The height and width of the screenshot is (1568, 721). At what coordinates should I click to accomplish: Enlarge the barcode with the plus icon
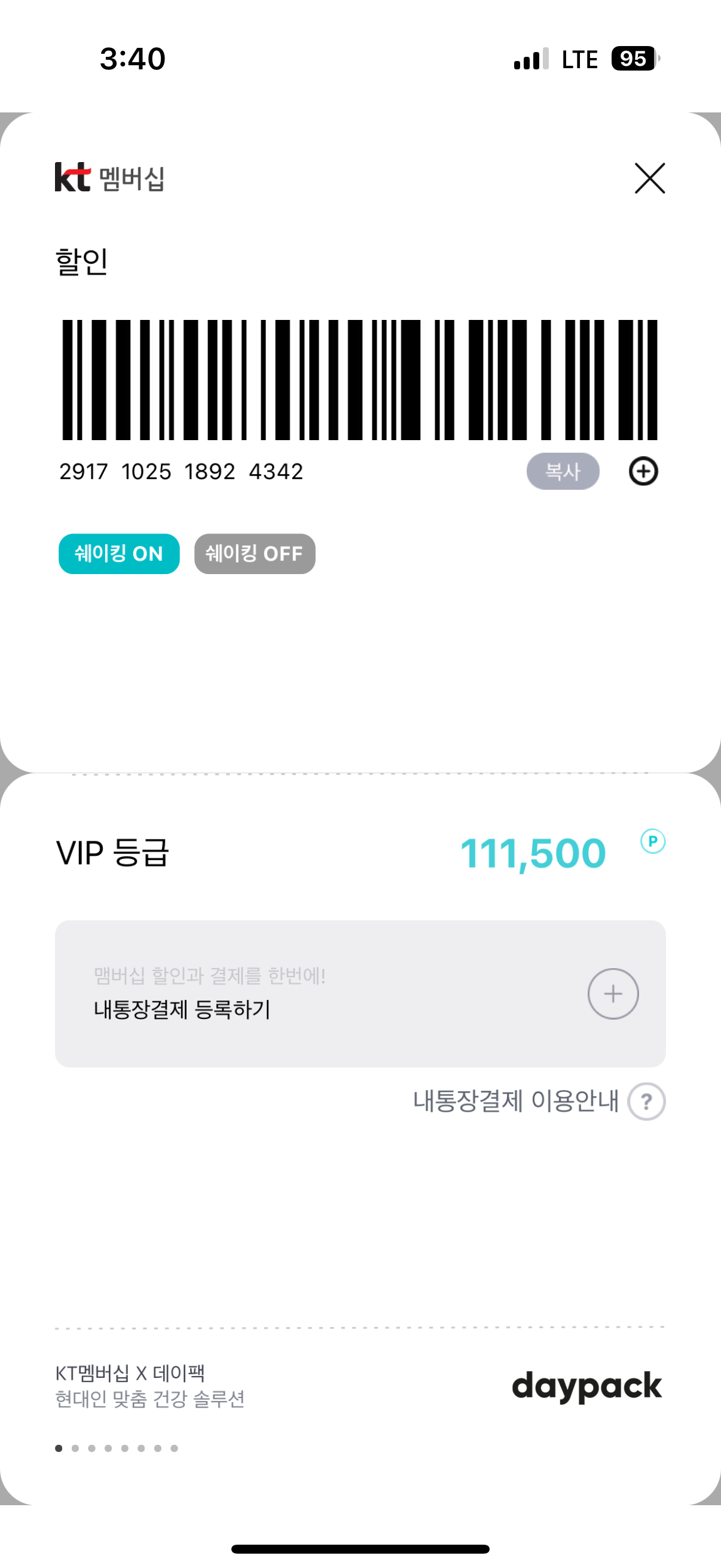[x=643, y=471]
